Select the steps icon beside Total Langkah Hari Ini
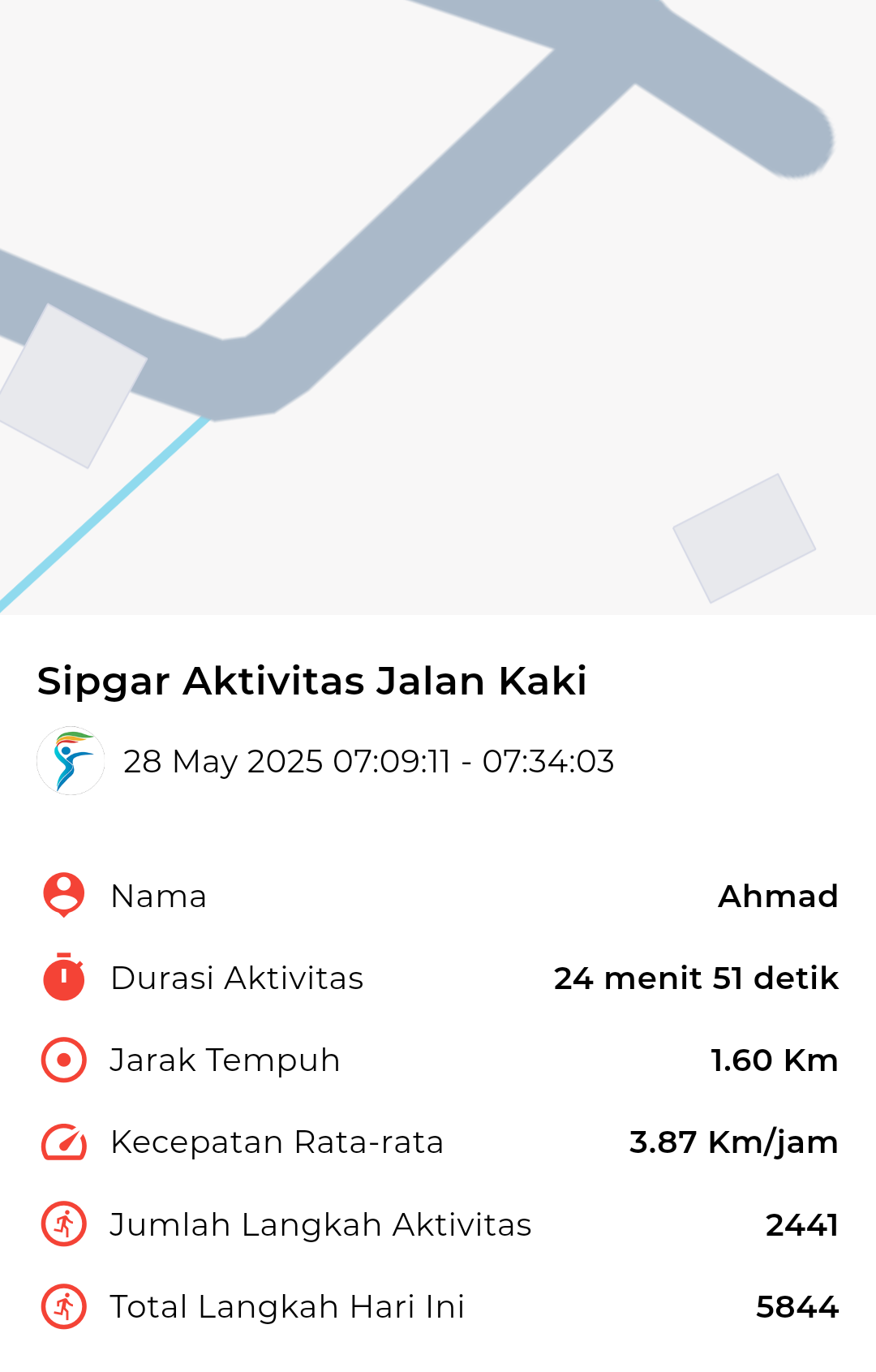The width and height of the screenshot is (876, 1372). (x=64, y=1305)
